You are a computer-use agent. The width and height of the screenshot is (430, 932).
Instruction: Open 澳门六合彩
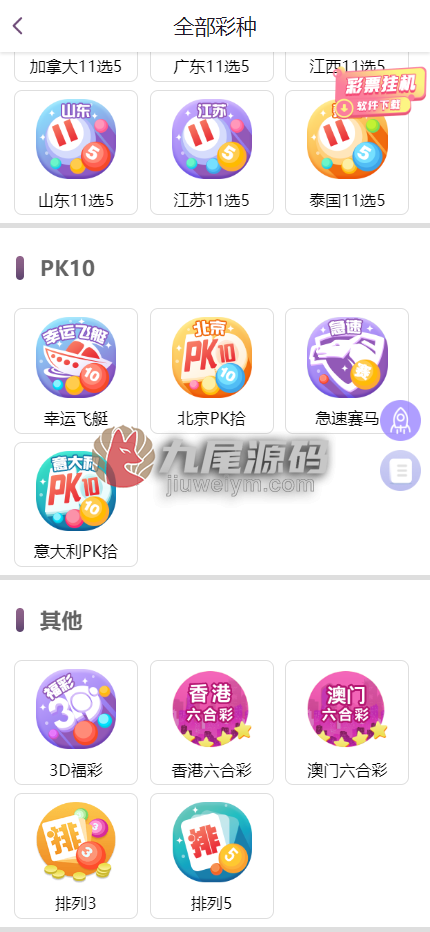click(347, 723)
